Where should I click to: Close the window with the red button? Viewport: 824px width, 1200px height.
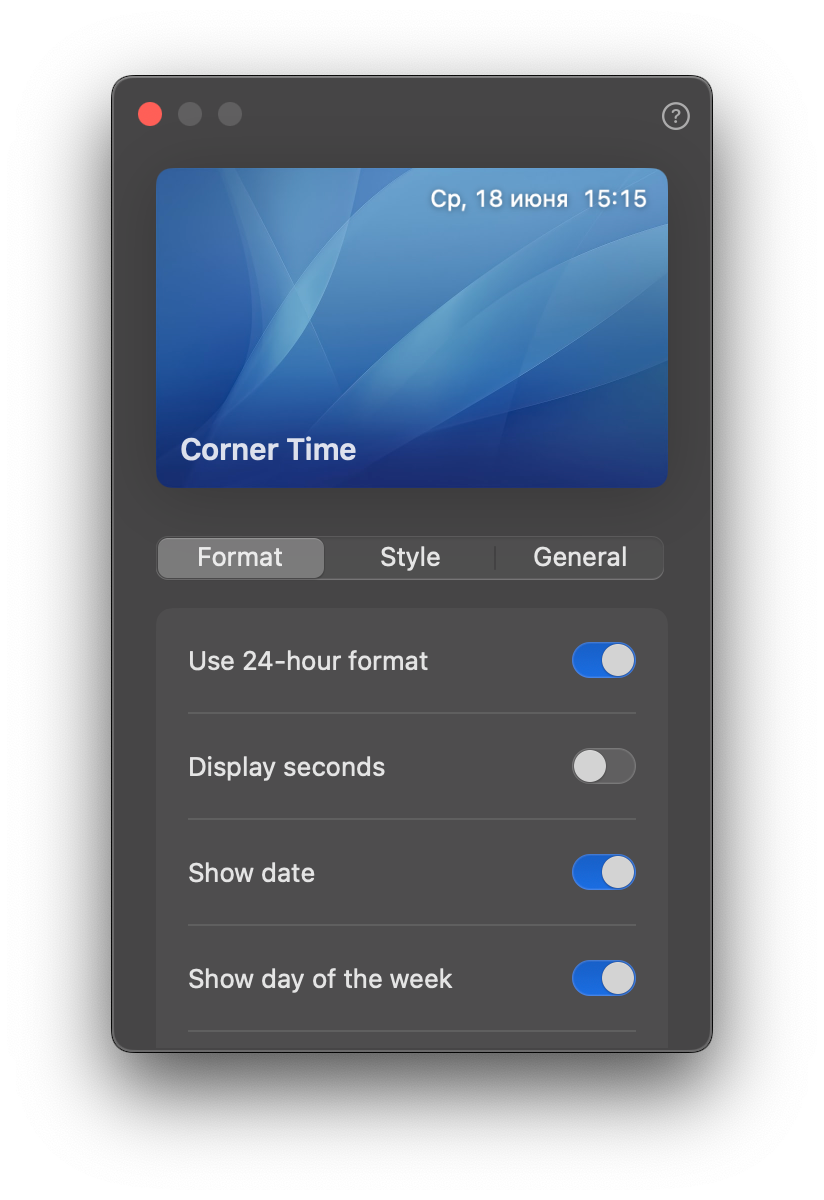pos(150,114)
